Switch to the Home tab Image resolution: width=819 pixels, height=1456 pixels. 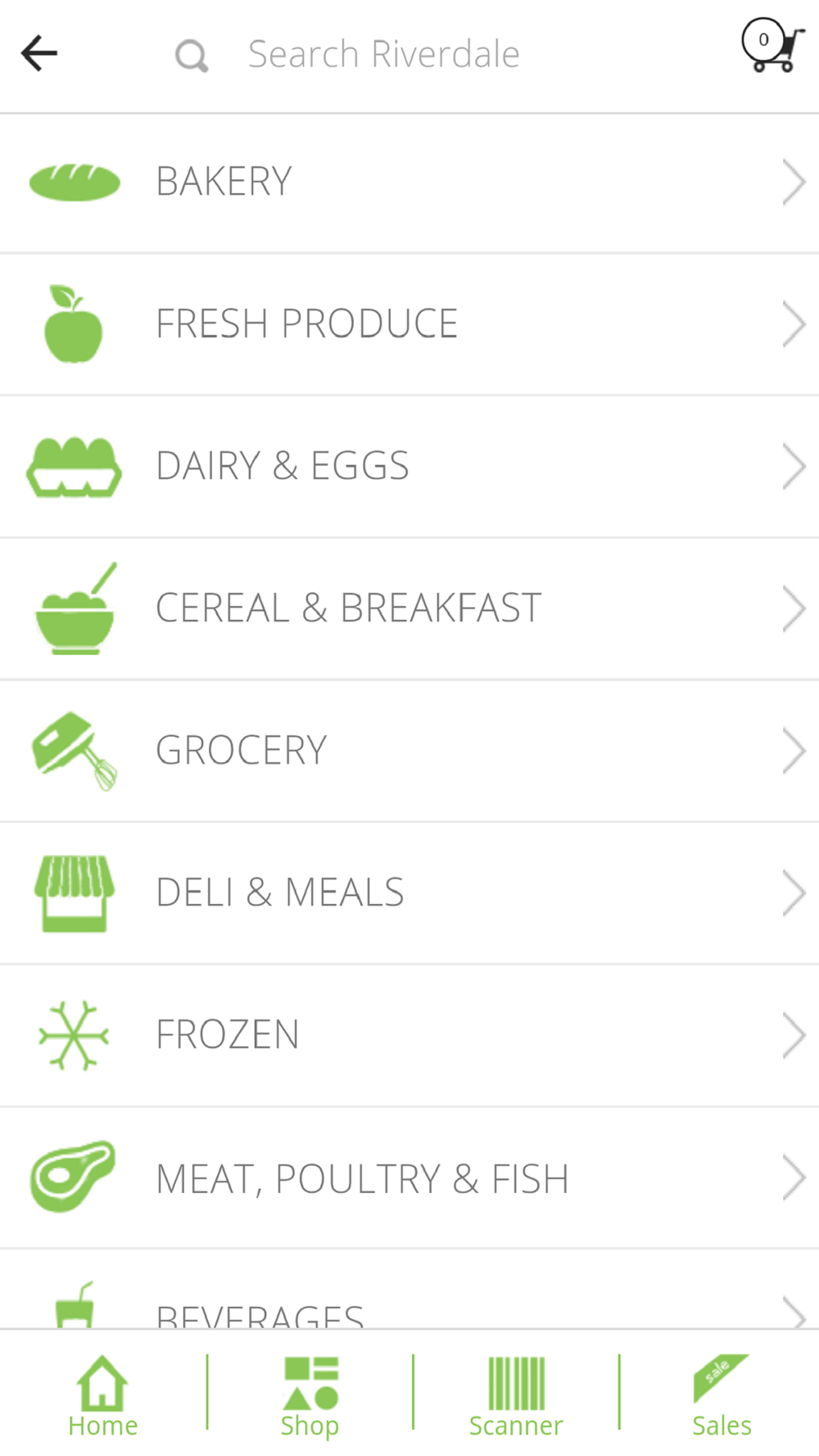pos(102,1395)
